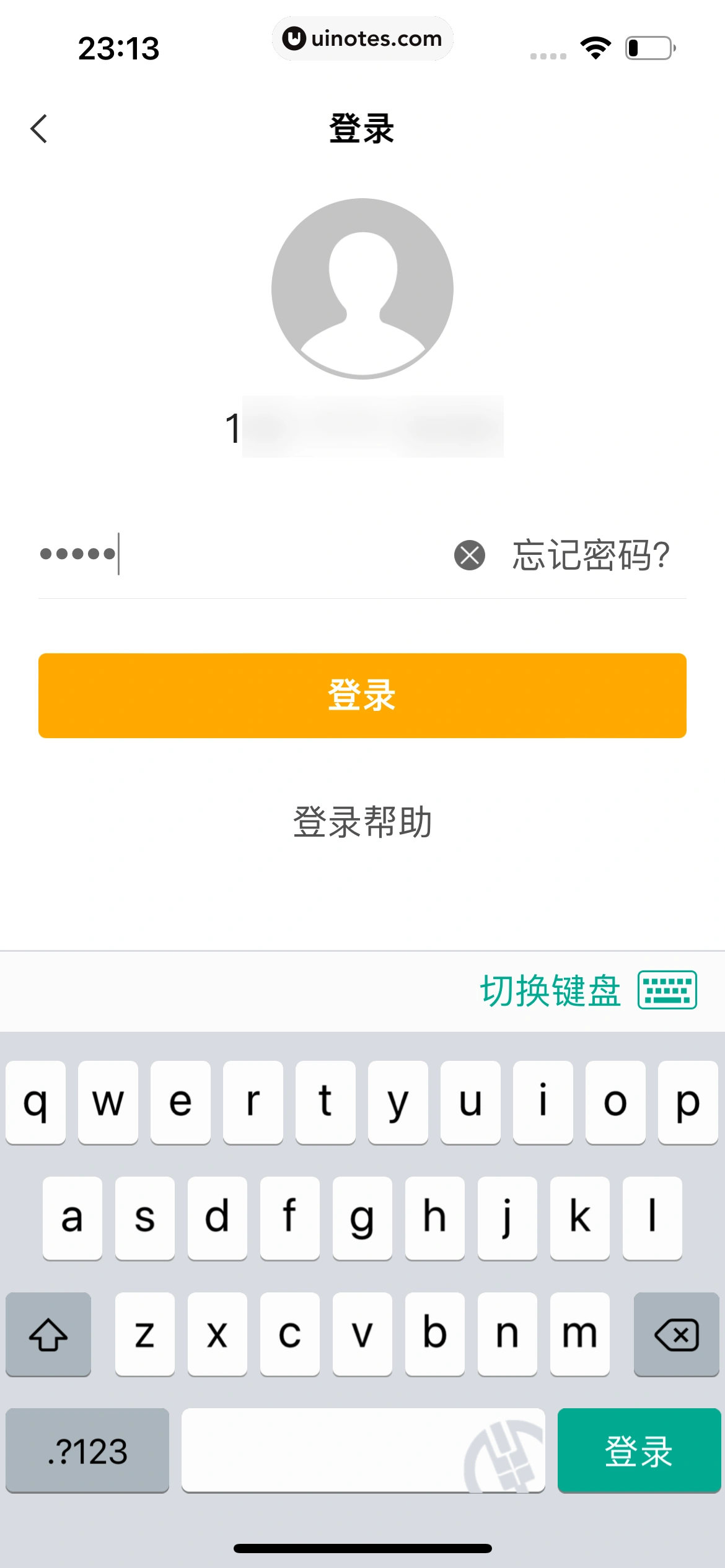Open 登录帮助 login help

[x=362, y=822]
